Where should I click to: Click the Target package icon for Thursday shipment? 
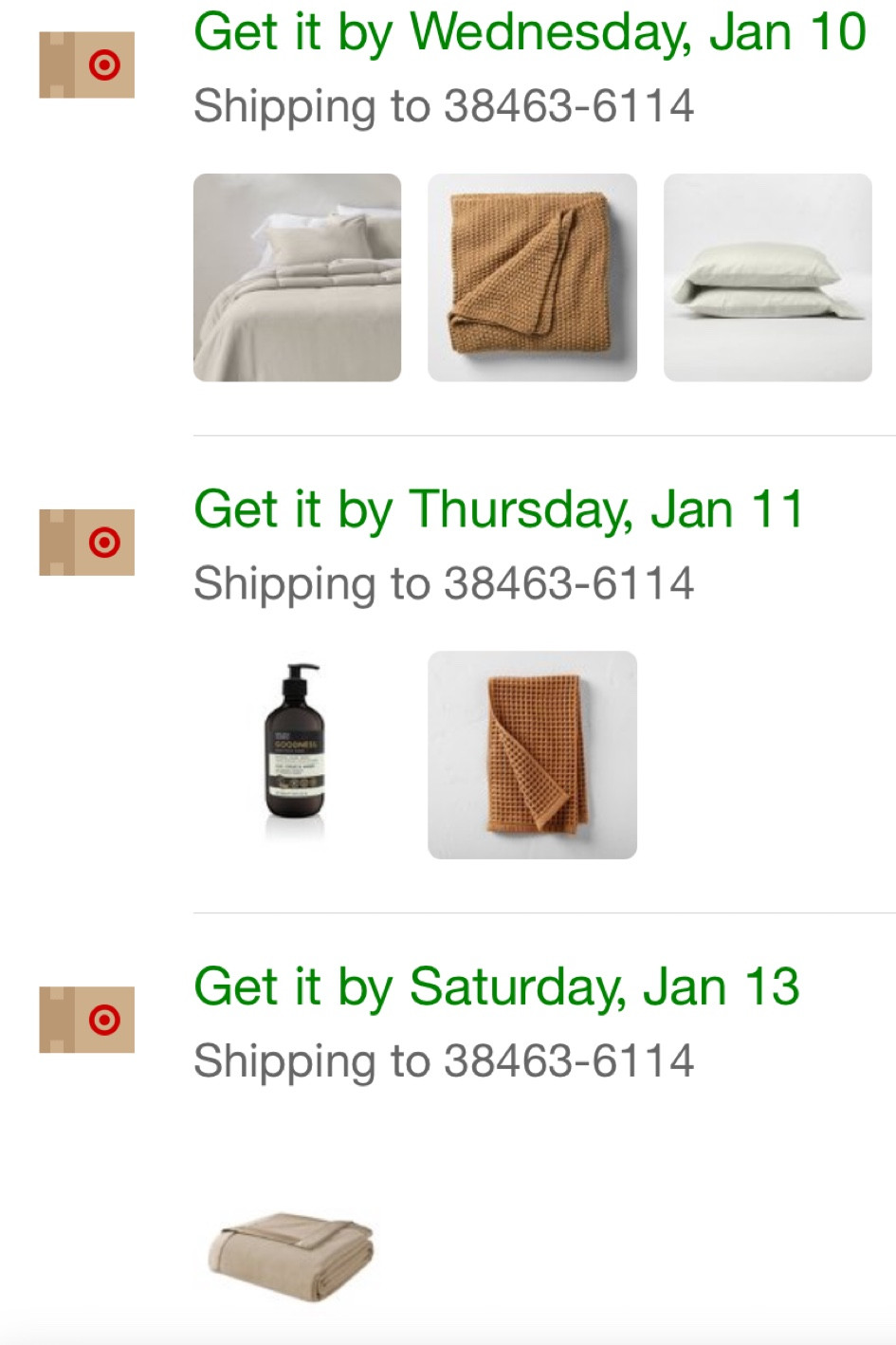88,543
